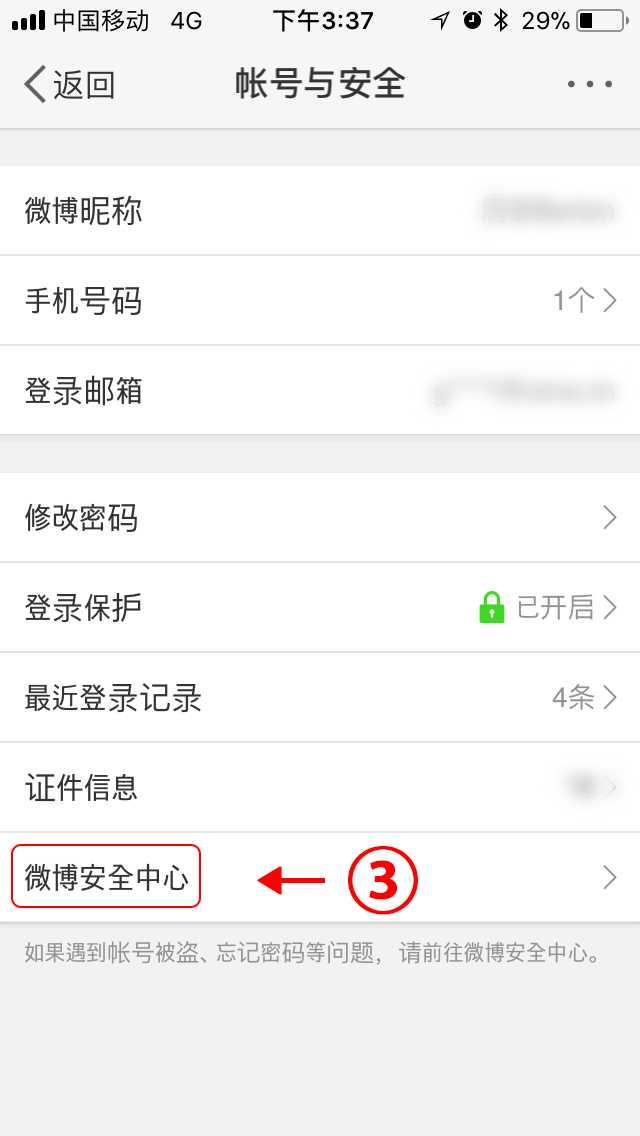View 最近登录记录 entries
Viewport: 640px width, 1136px height.
click(320, 697)
